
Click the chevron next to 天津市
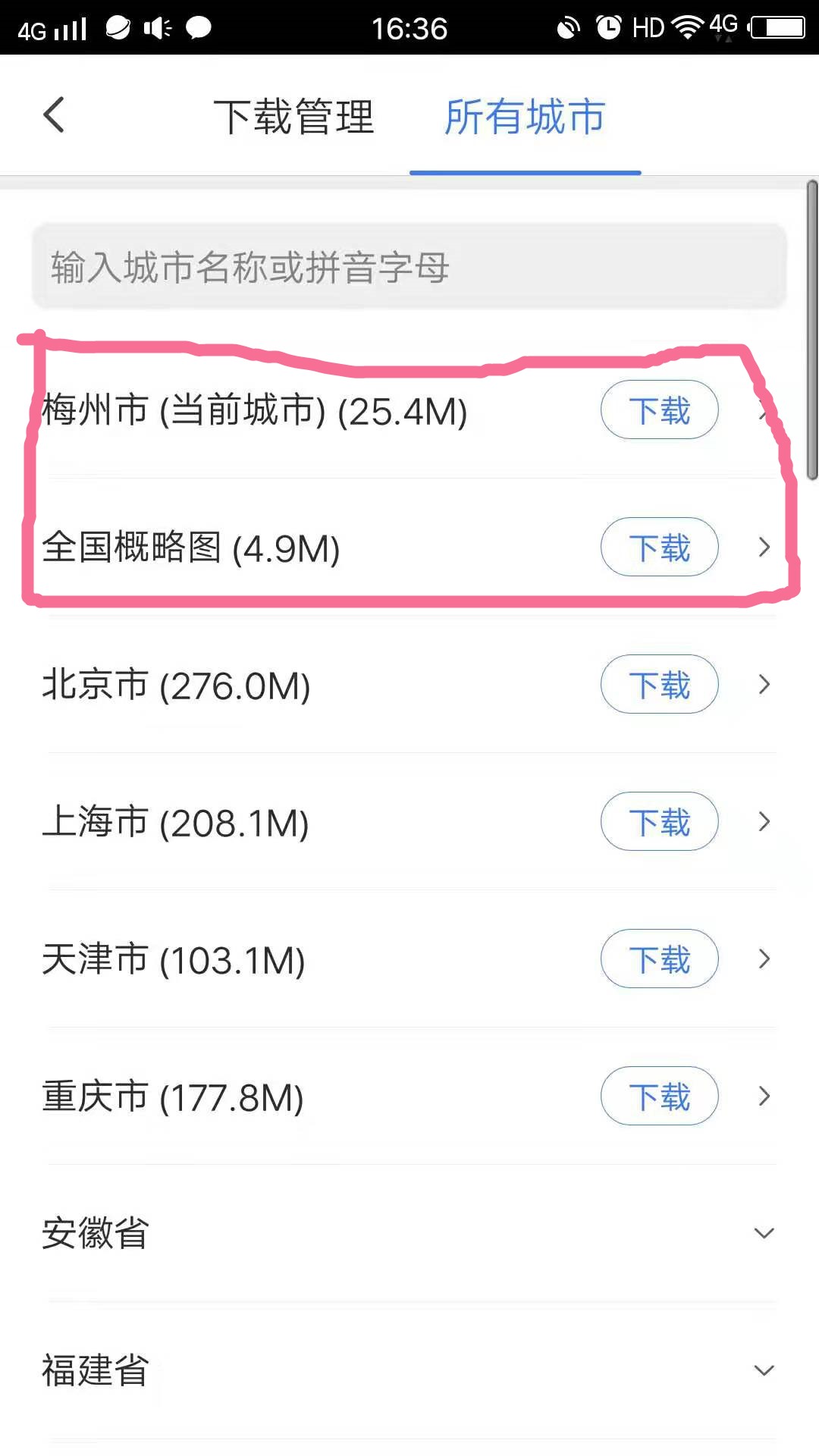coord(763,959)
